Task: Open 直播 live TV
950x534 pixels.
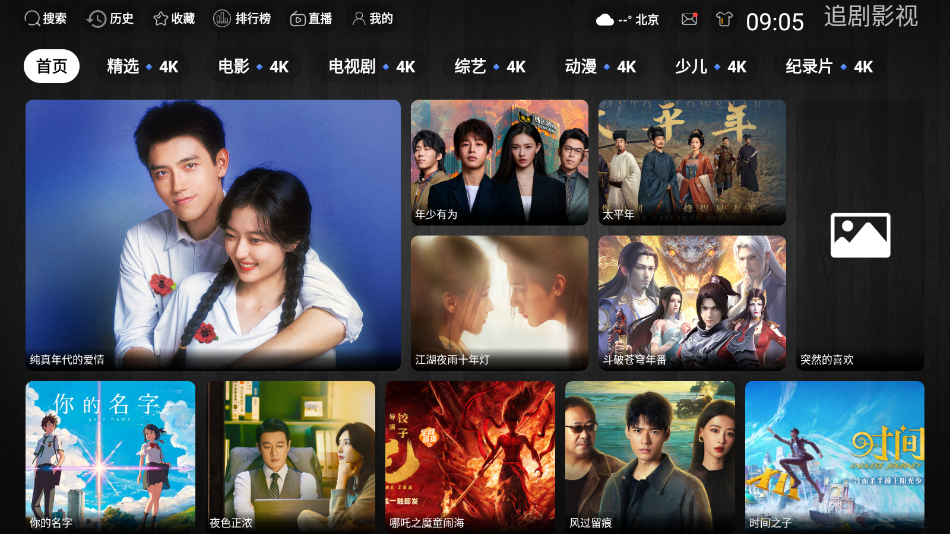Action: 311,19
